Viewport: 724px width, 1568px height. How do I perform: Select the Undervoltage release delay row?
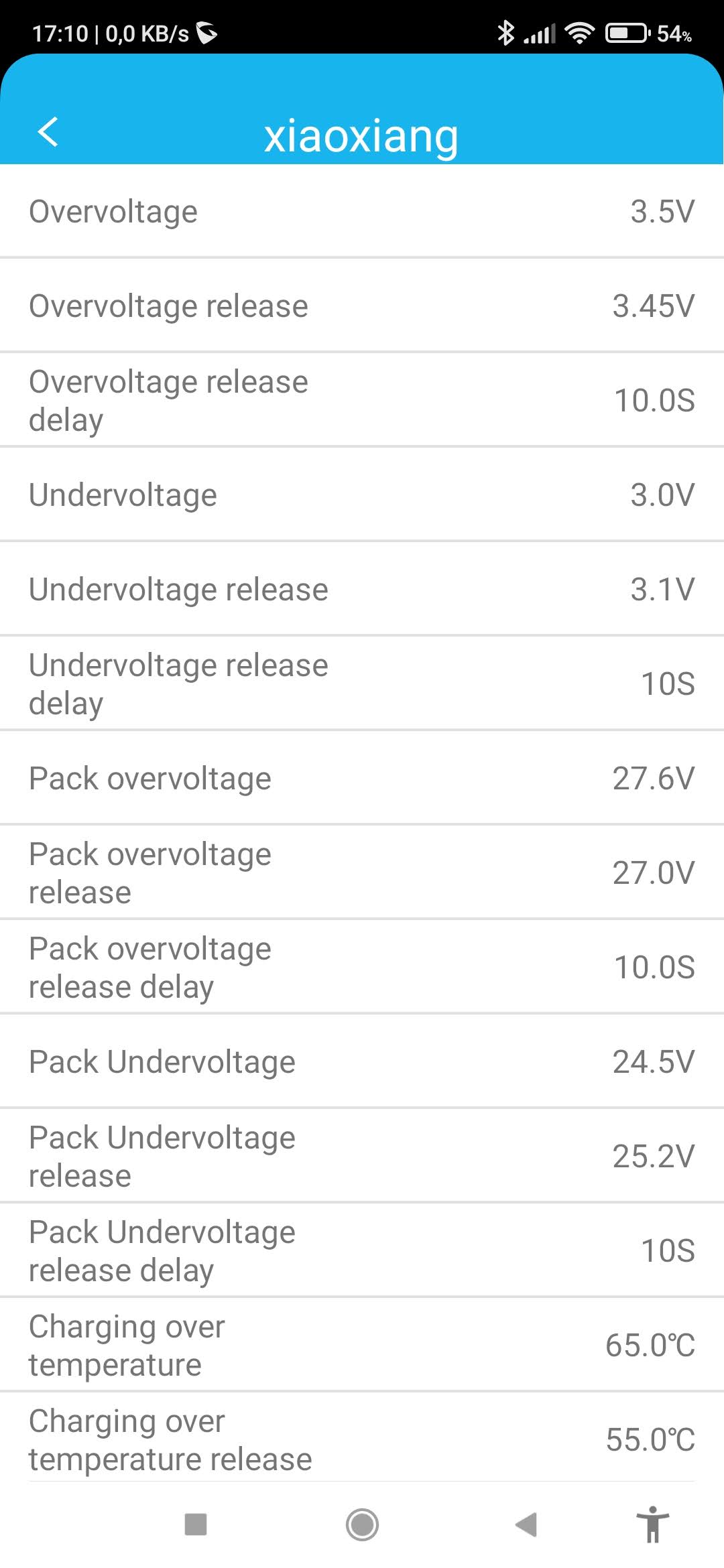click(362, 684)
